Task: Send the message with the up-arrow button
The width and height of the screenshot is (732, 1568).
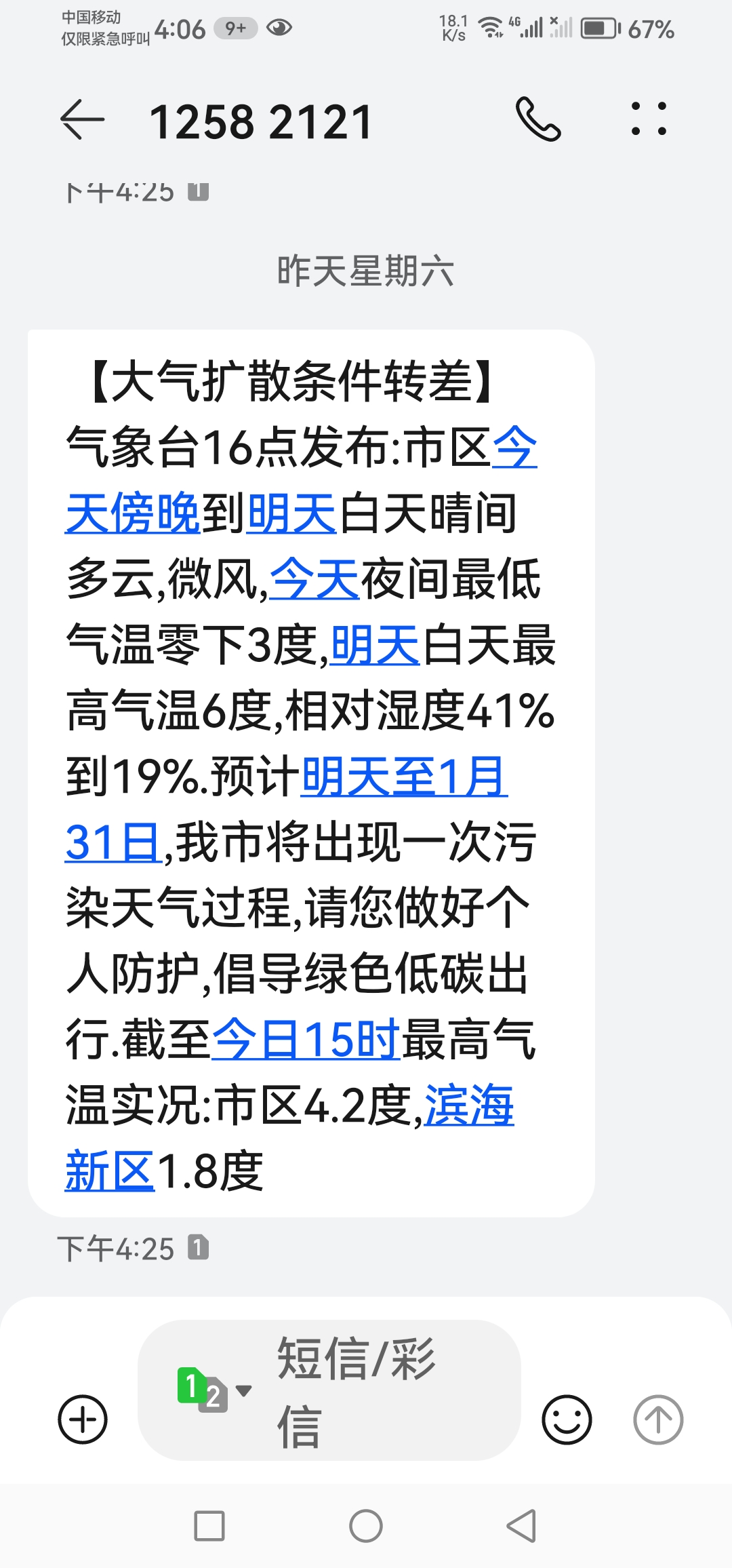Action: 657,1419
